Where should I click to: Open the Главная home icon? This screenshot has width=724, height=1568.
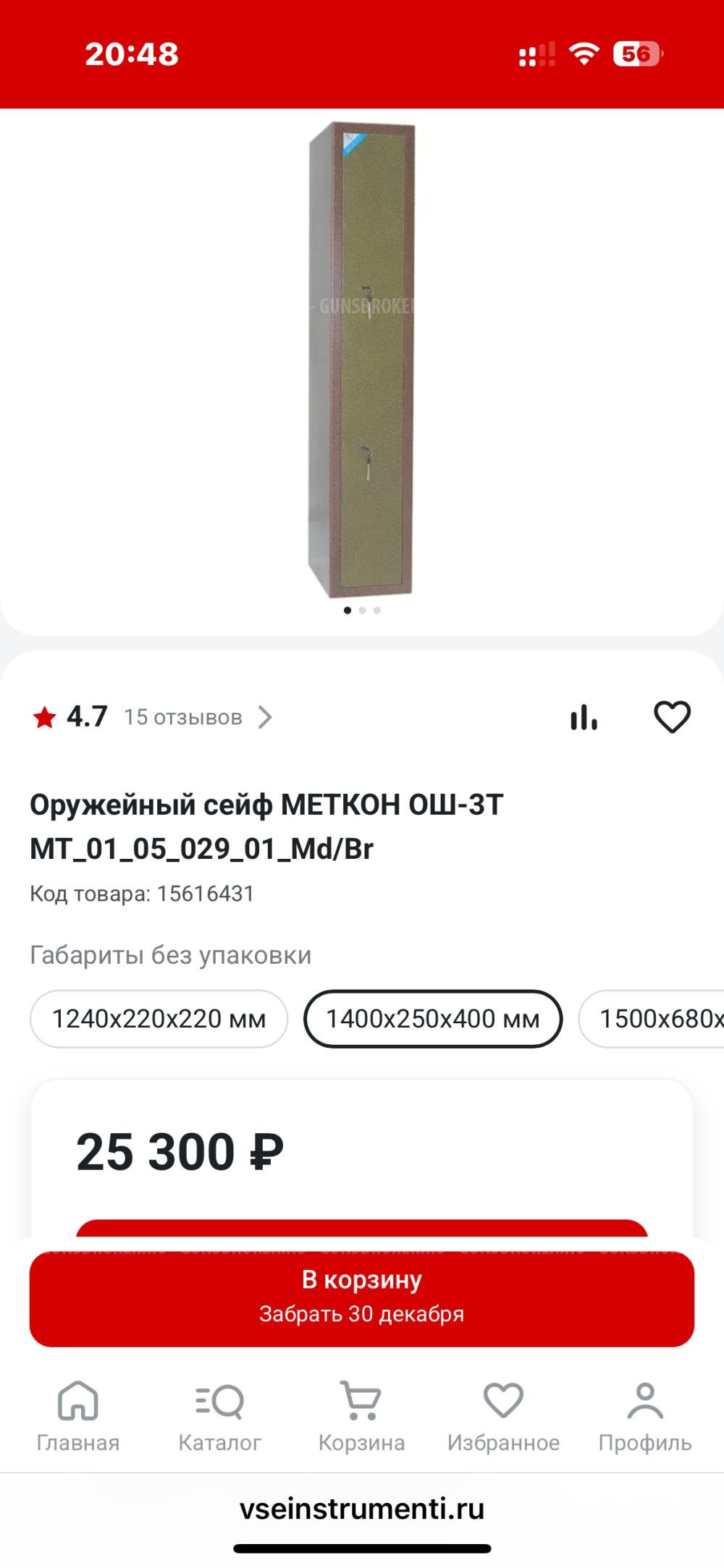80,1402
